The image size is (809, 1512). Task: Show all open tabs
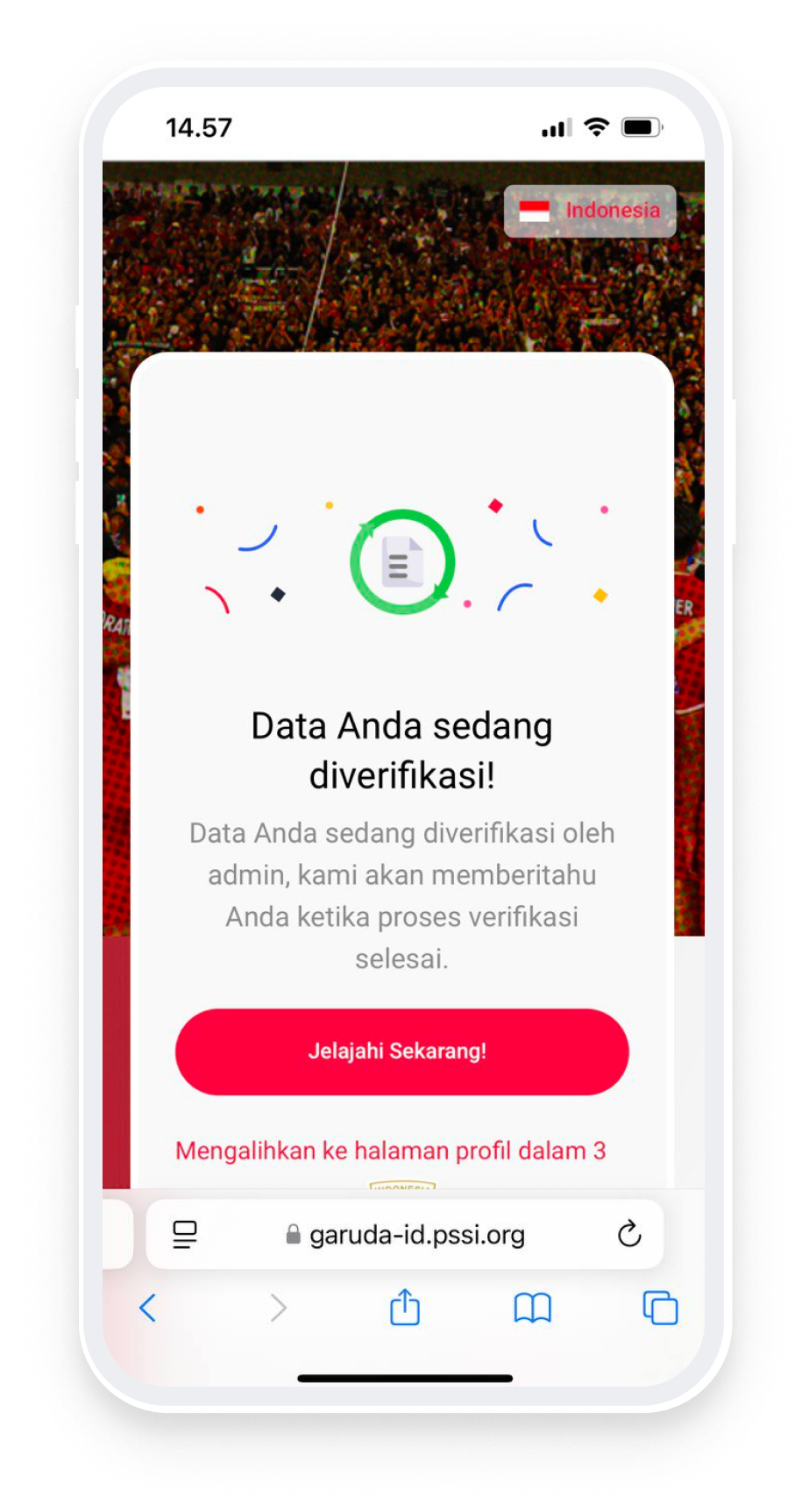pyautogui.click(x=660, y=1308)
